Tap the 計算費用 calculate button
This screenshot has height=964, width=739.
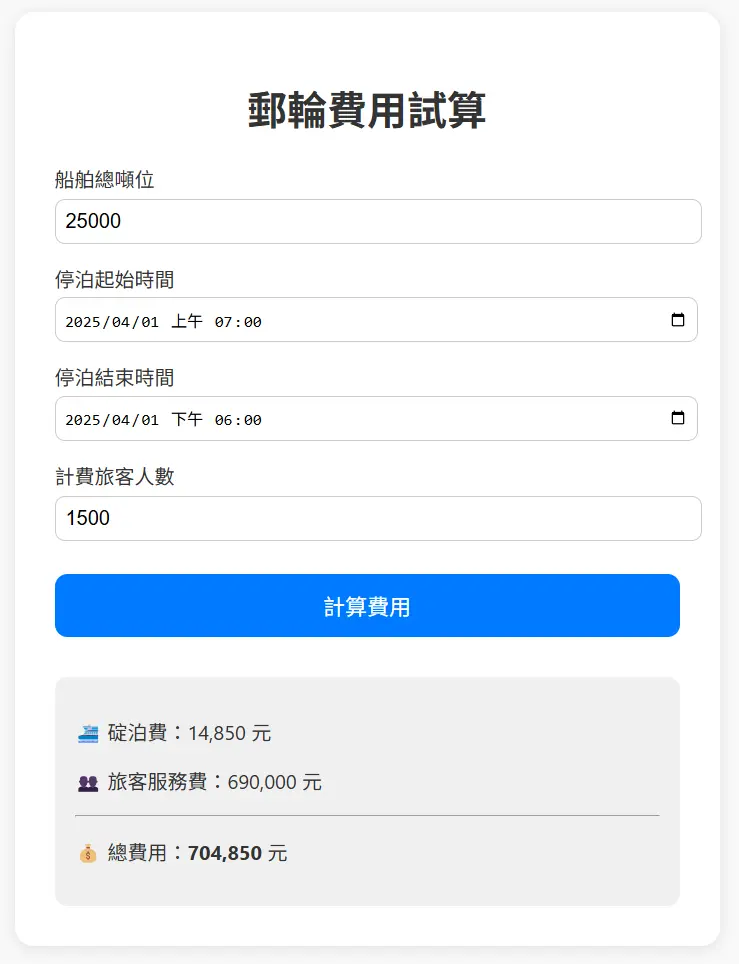point(367,606)
